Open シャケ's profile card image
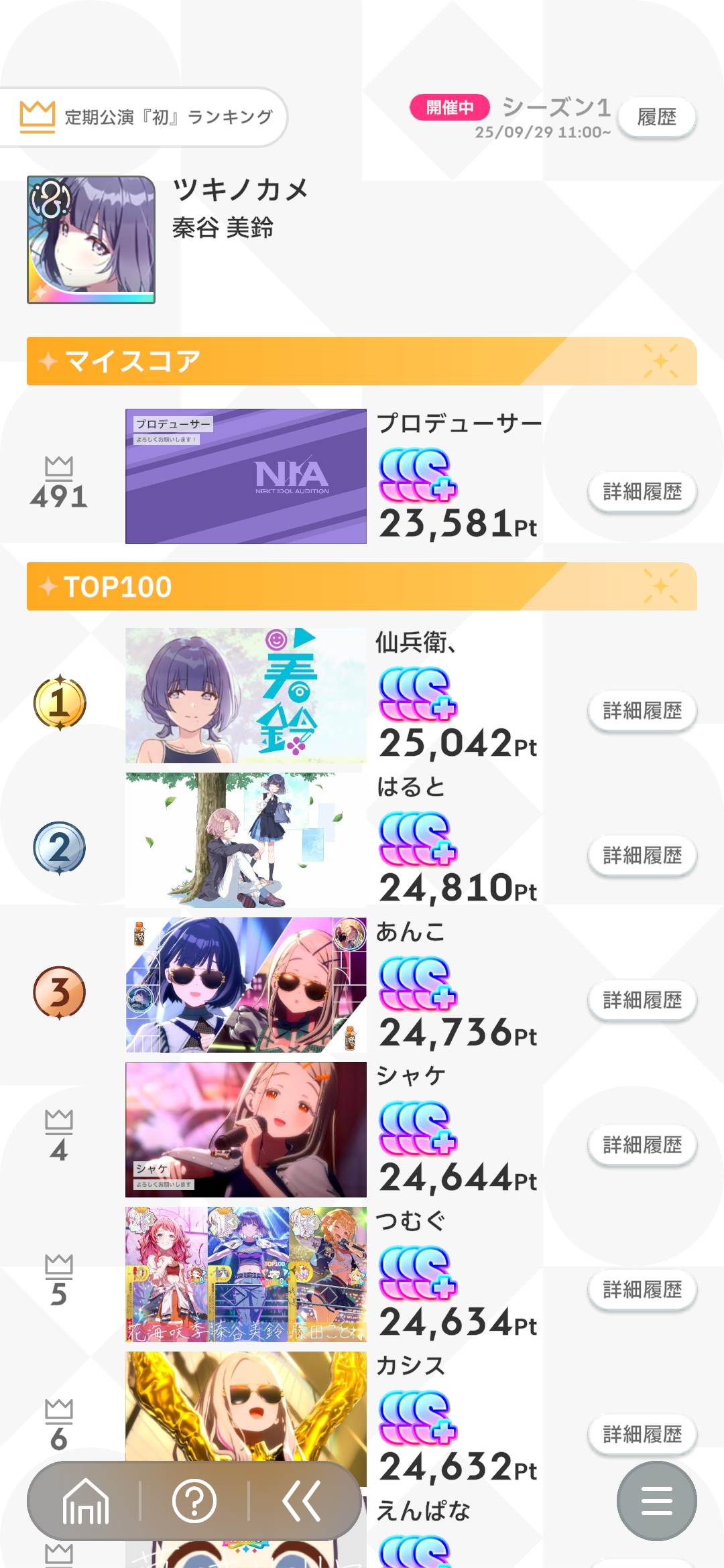Image resolution: width=724 pixels, height=1568 pixels. click(x=245, y=1130)
